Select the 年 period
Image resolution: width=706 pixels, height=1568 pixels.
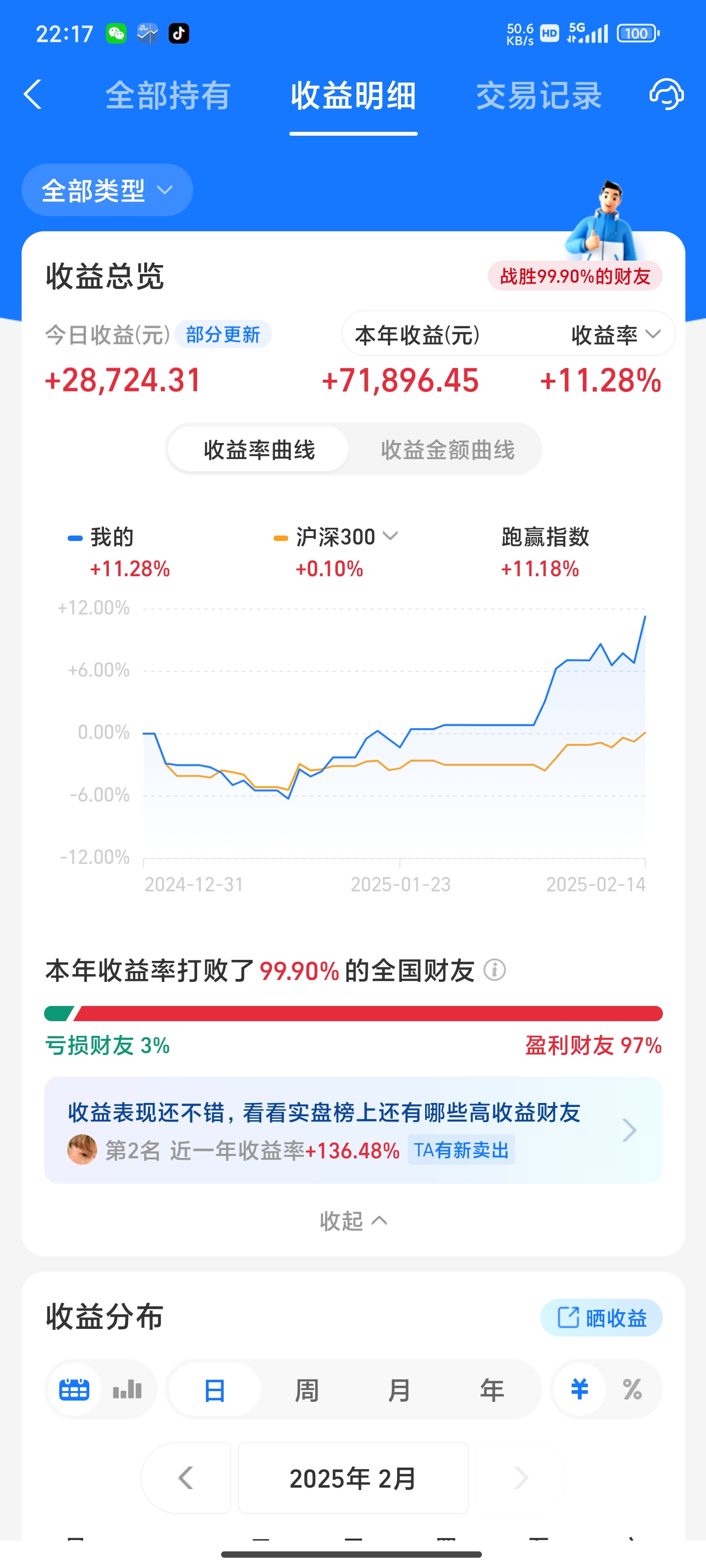[492, 1390]
